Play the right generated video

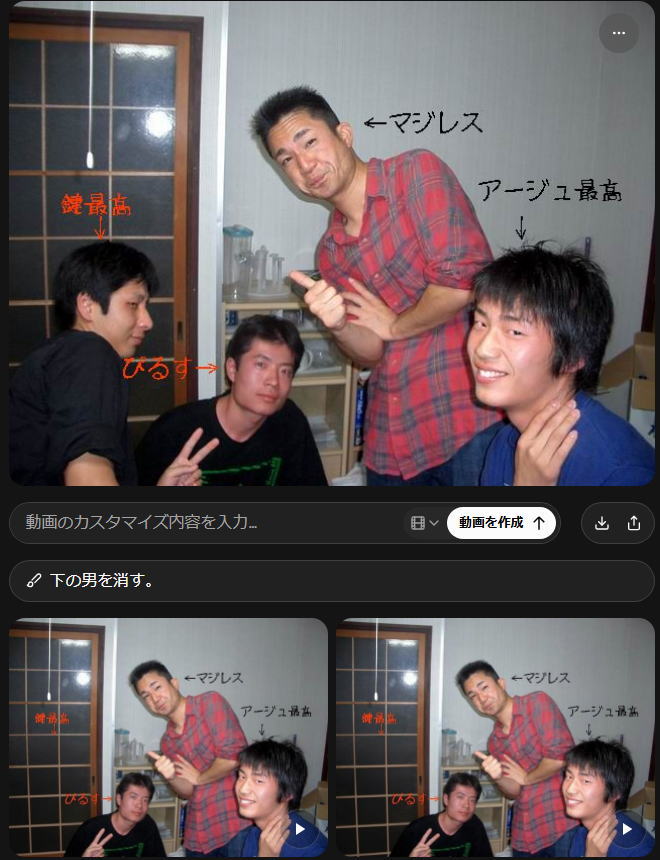point(627,828)
